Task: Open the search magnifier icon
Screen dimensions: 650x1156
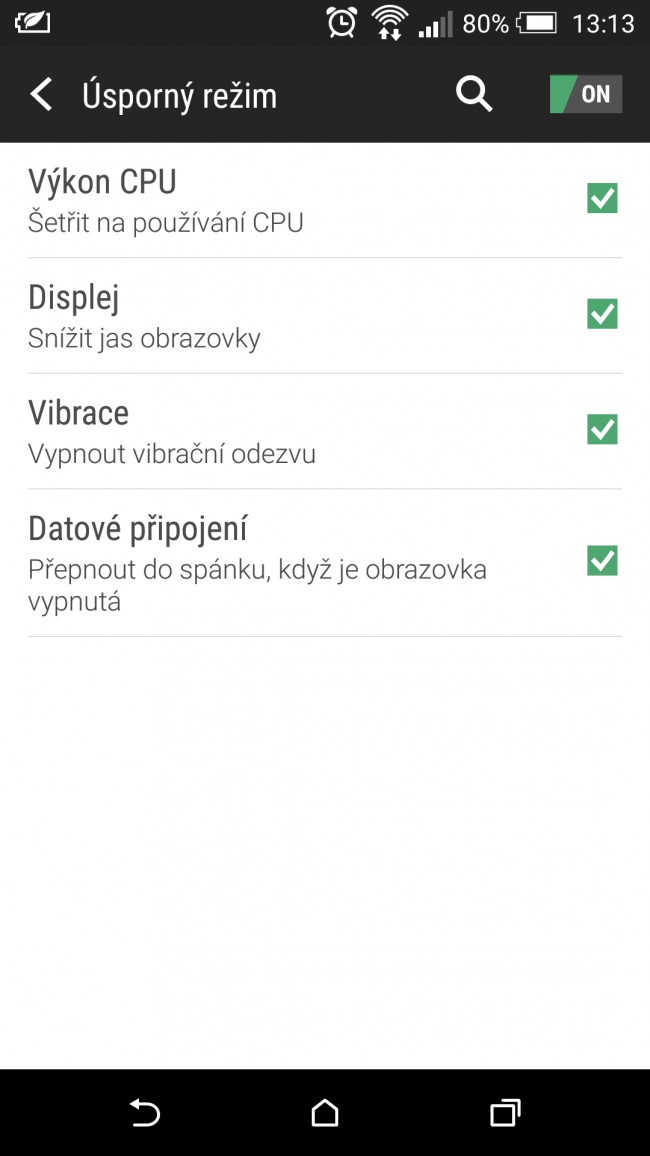Action: point(474,95)
